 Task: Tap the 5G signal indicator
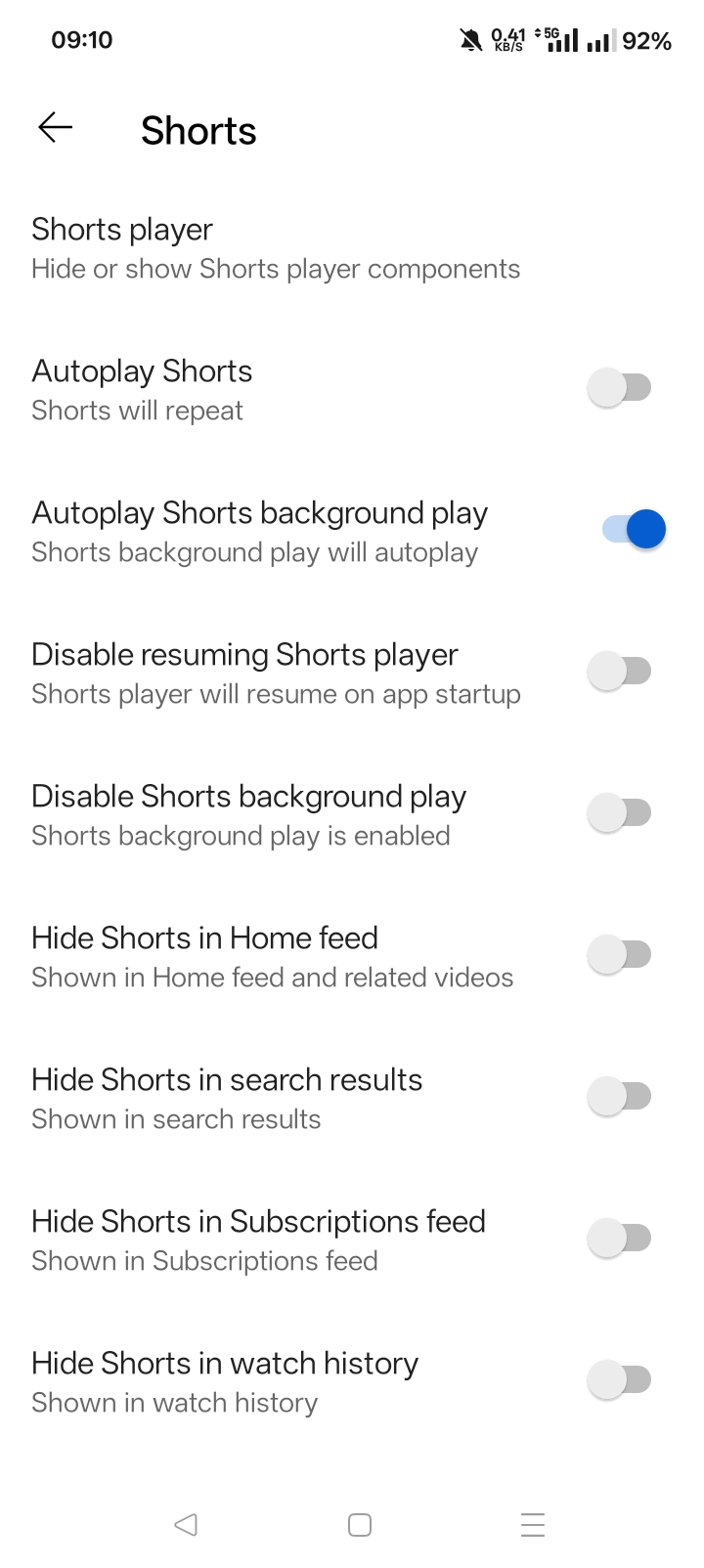pyautogui.click(x=554, y=41)
